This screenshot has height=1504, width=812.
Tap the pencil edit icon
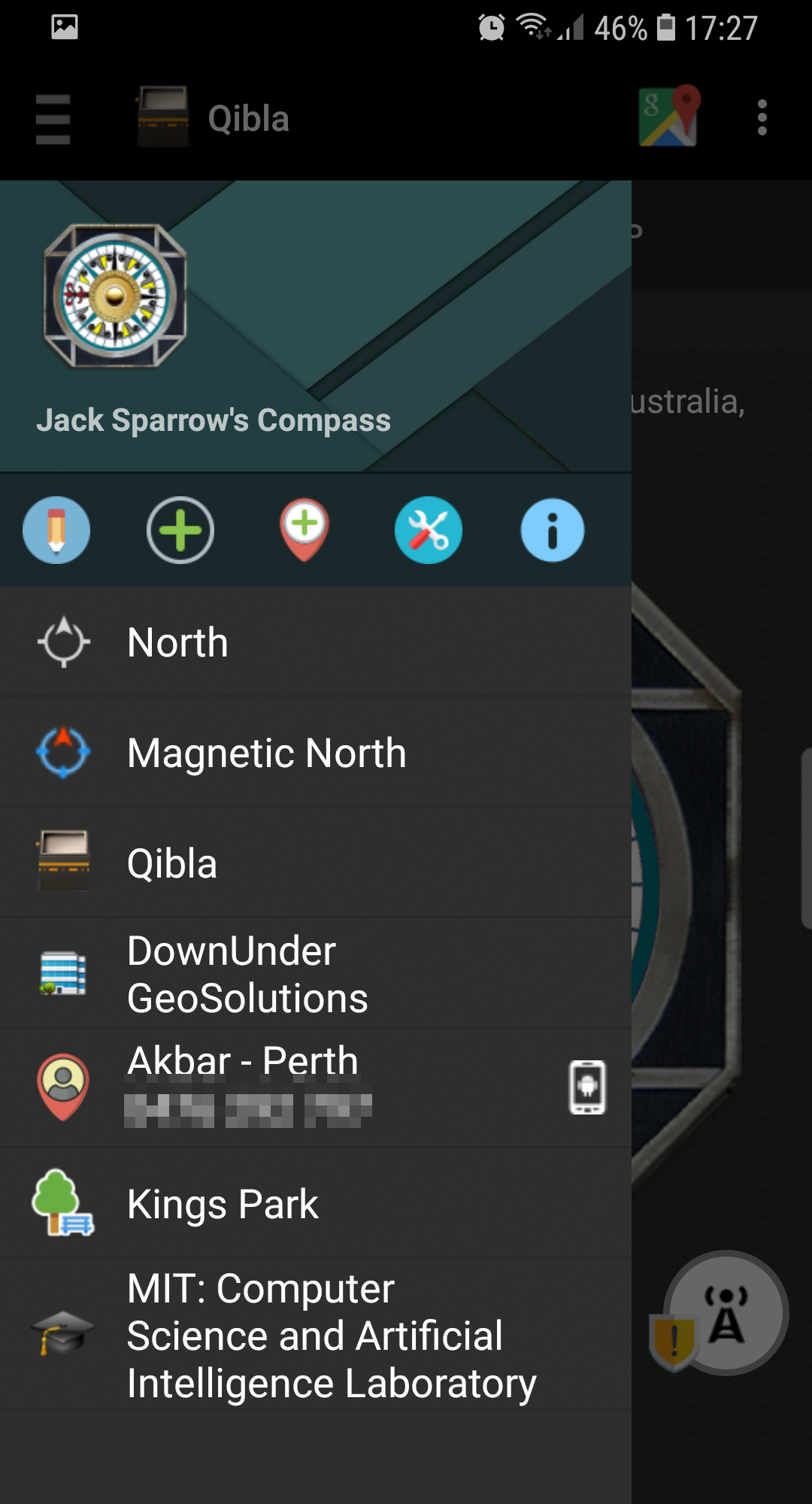56,530
